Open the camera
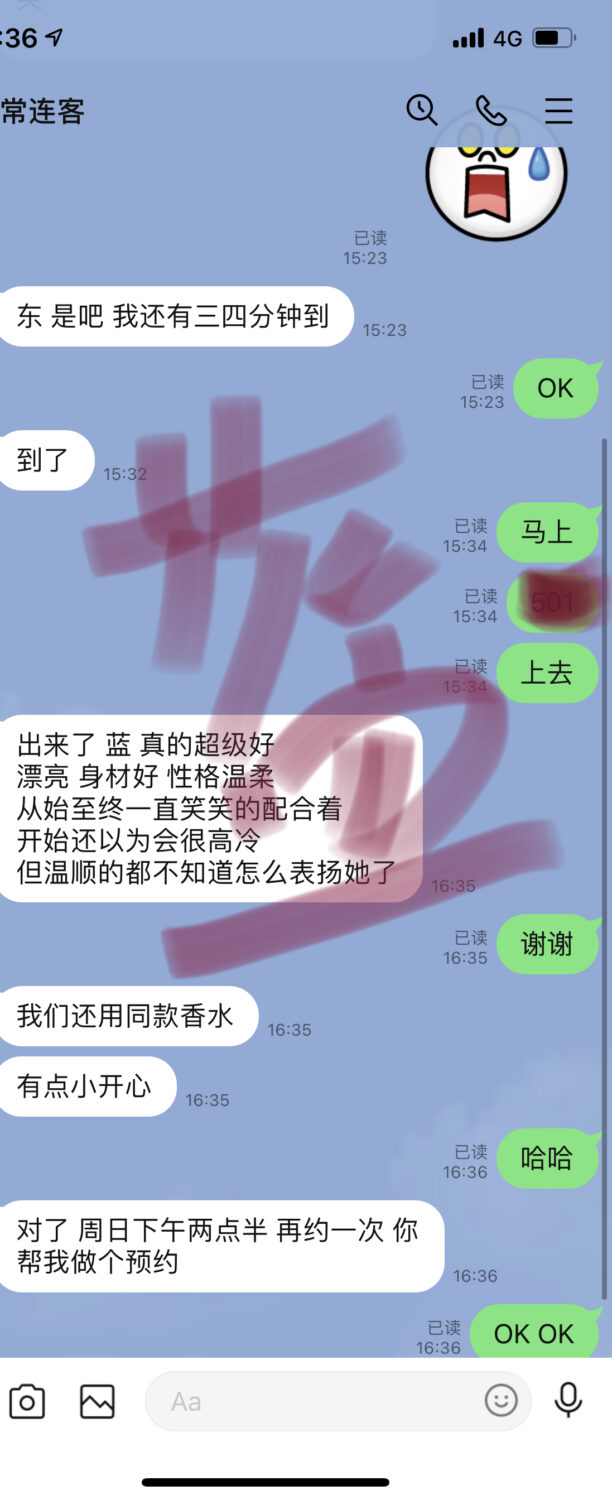 27,1401
